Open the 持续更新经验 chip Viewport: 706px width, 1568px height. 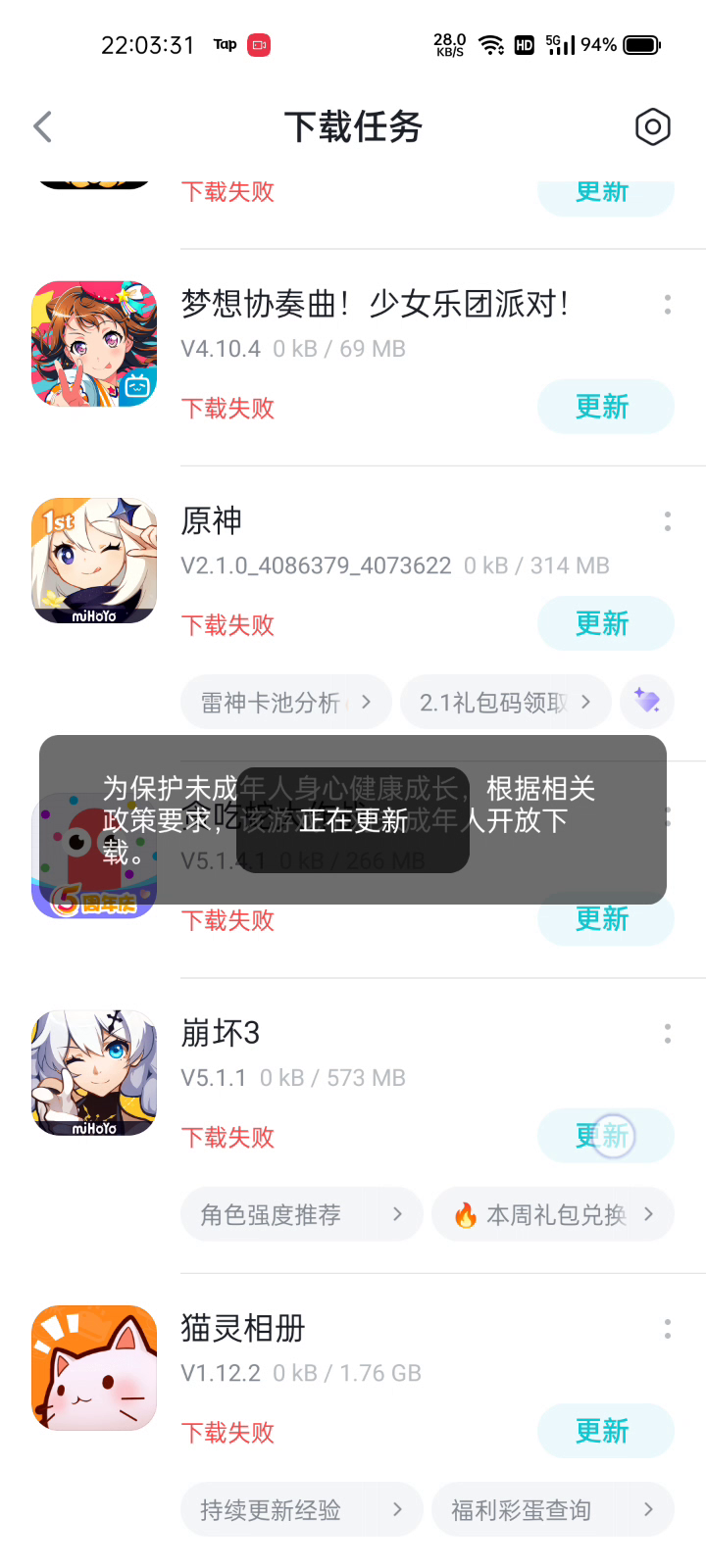(x=301, y=1509)
